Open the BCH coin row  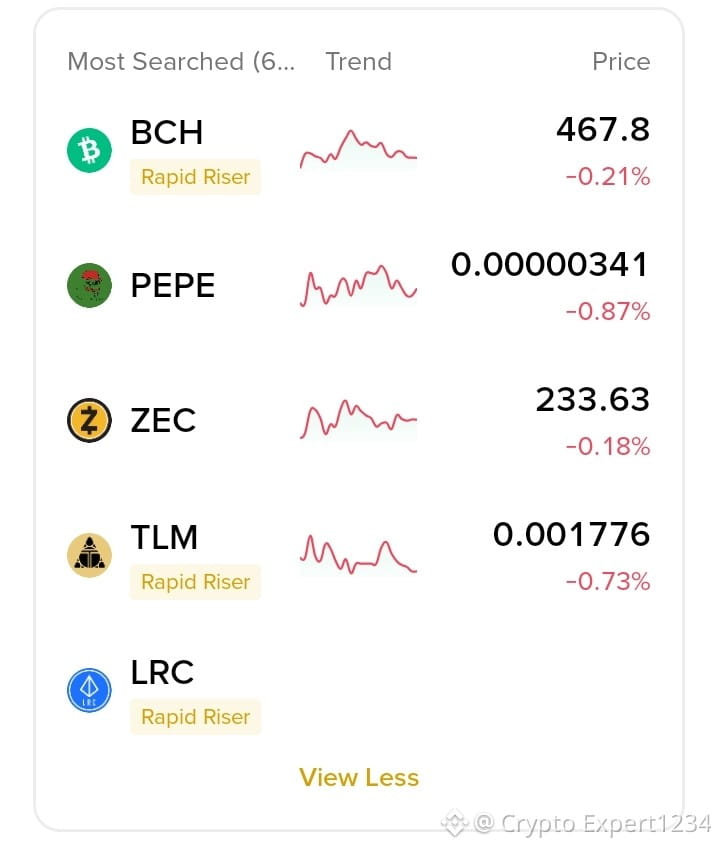[167, 132]
